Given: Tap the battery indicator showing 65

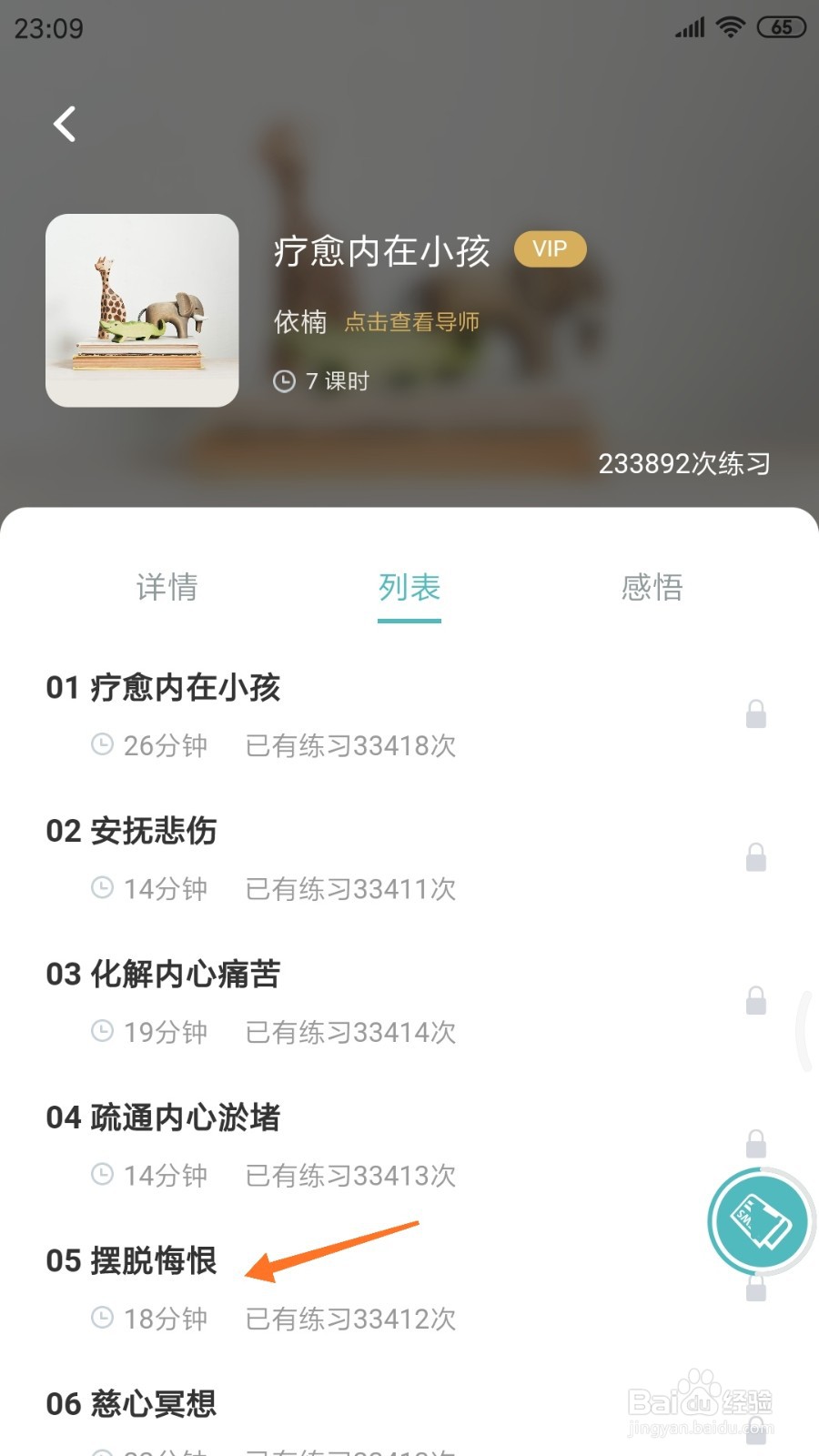Looking at the screenshot, I should 781,27.
